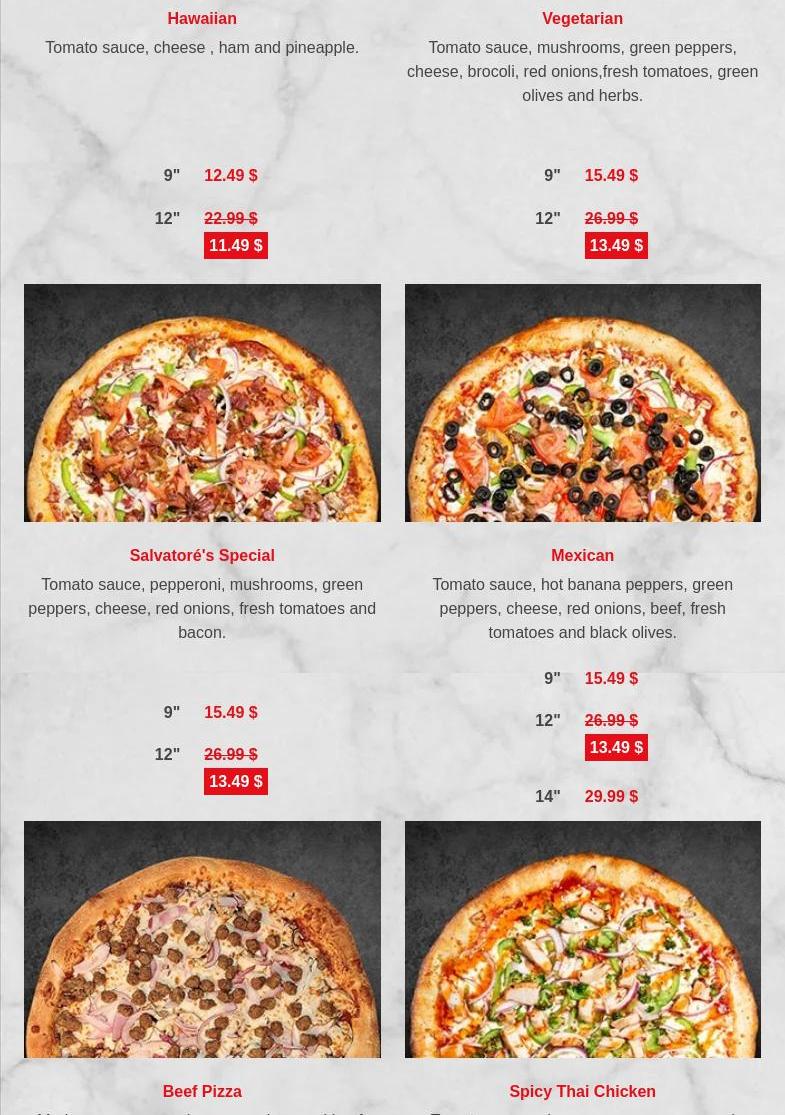Tap the Mexican pizza photo

tap(582, 403)
